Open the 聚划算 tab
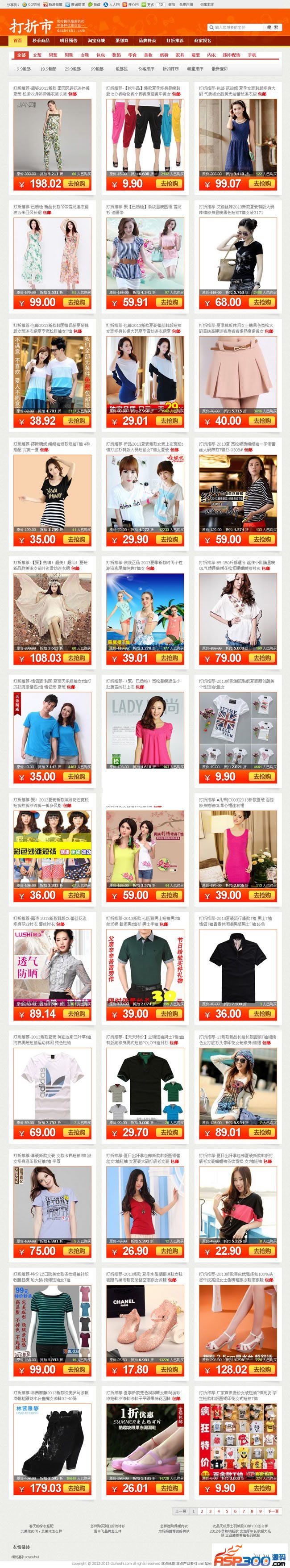The image size is (290, 1568). (x=122, y=41)
